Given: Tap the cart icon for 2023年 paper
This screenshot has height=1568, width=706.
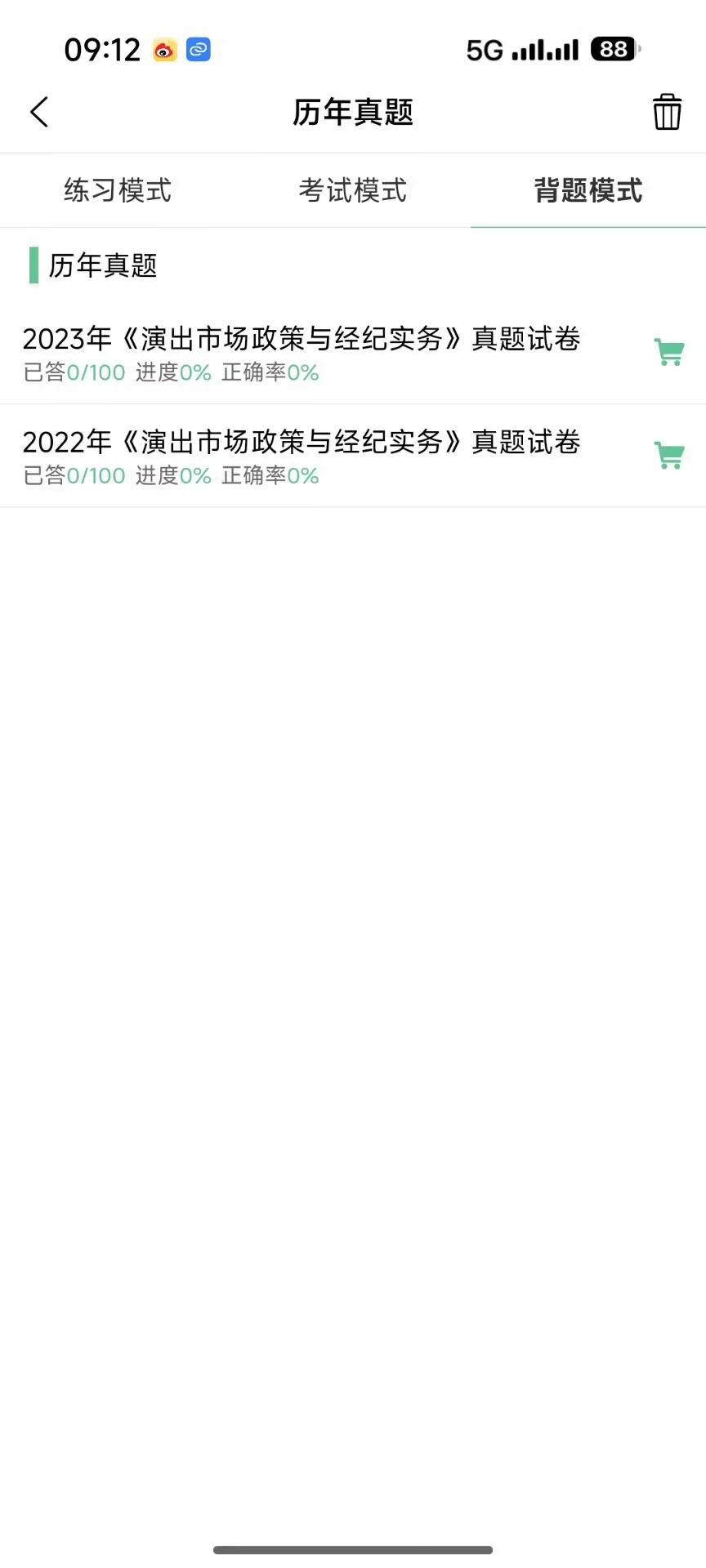Looking at the screenshot, I should tap(669, 352).
